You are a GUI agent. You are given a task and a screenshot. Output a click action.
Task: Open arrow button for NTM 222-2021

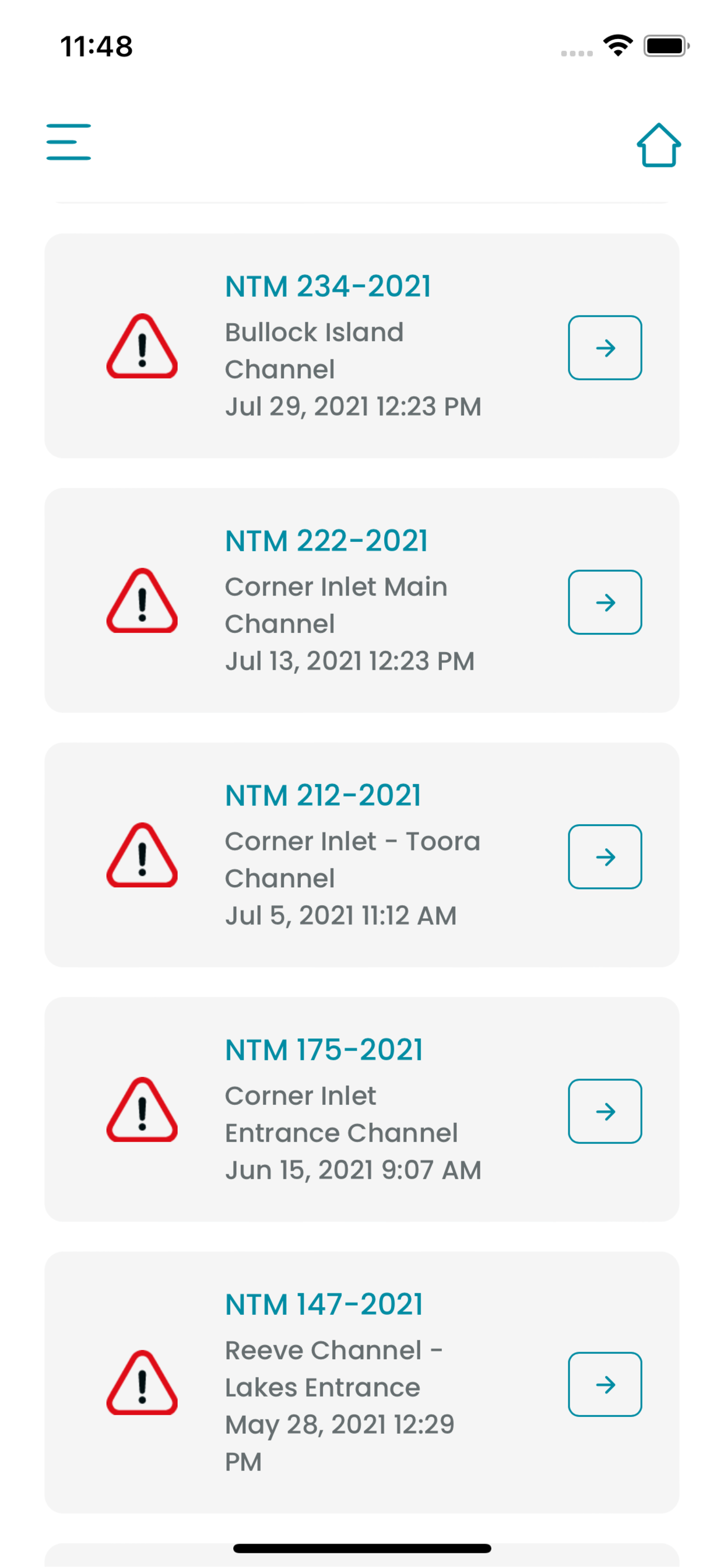coord(604,602)
